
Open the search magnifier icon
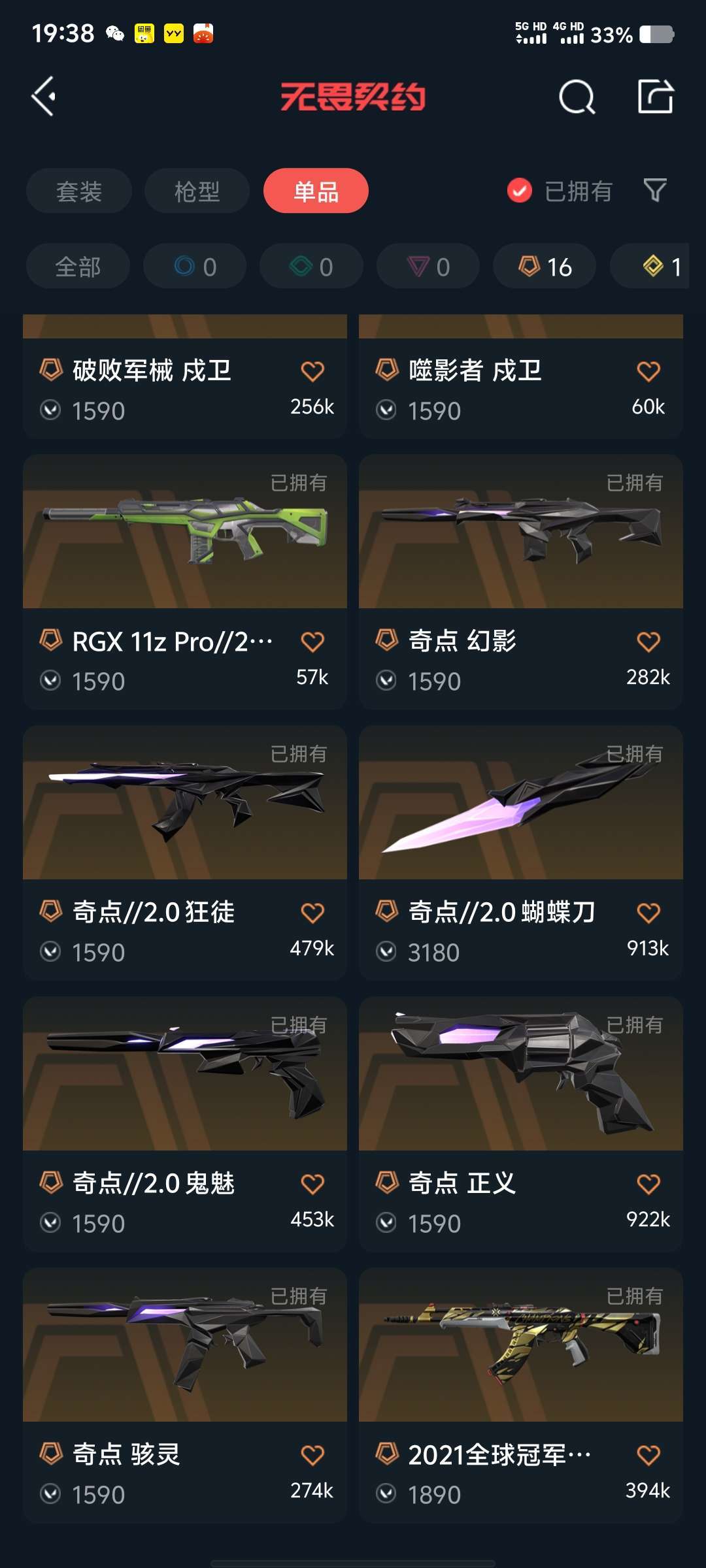577,97
